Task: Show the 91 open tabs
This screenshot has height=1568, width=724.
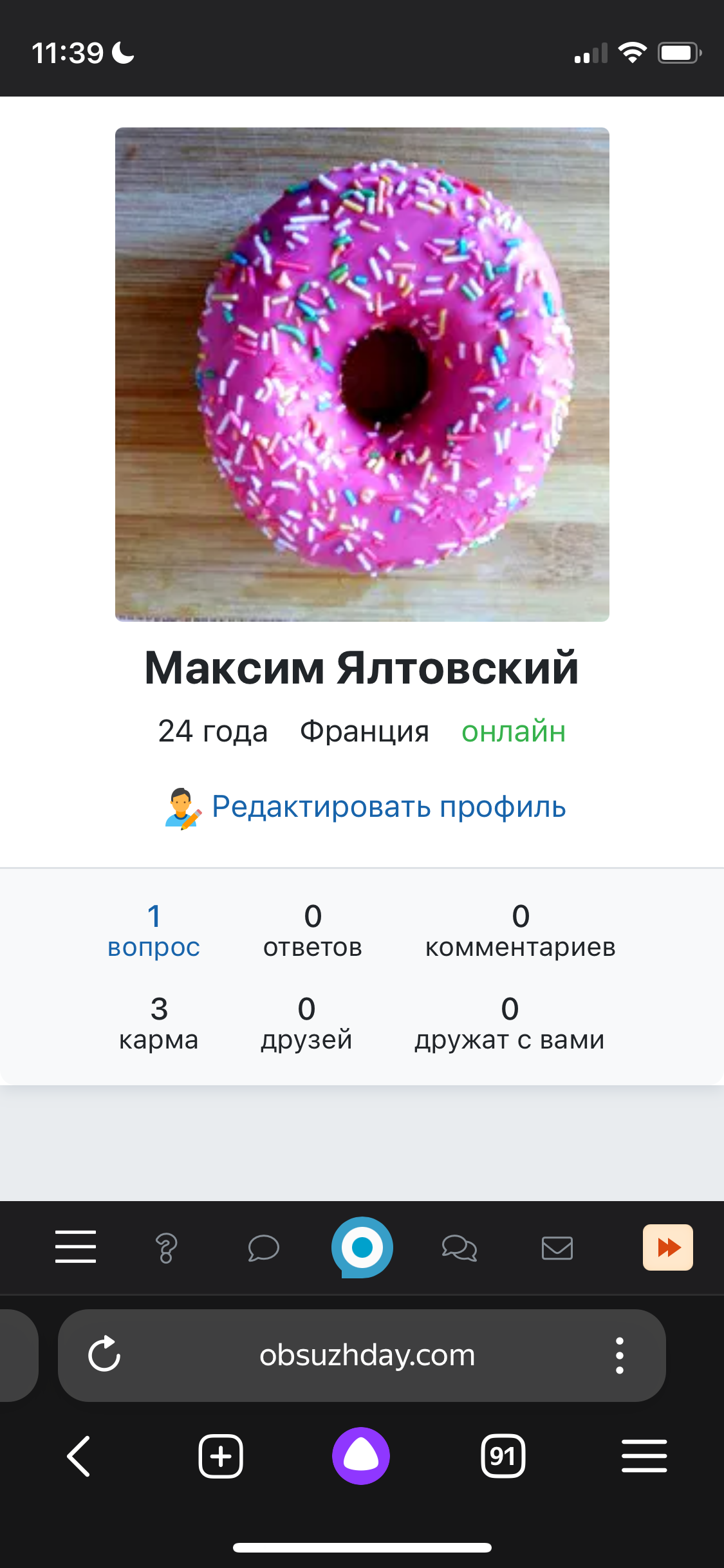Action: [503, 1456]
